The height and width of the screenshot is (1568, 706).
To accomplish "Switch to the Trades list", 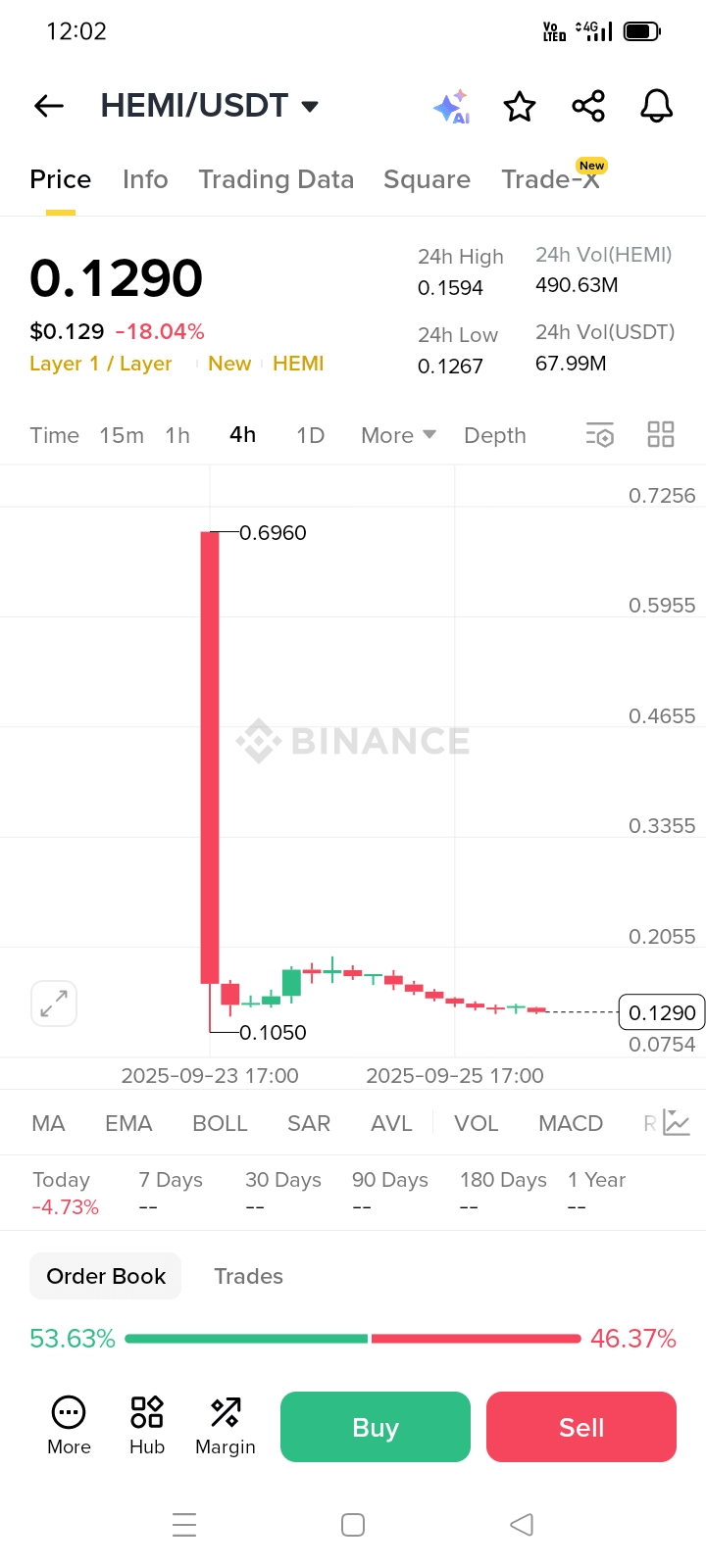I will (x=248, y=1276).
